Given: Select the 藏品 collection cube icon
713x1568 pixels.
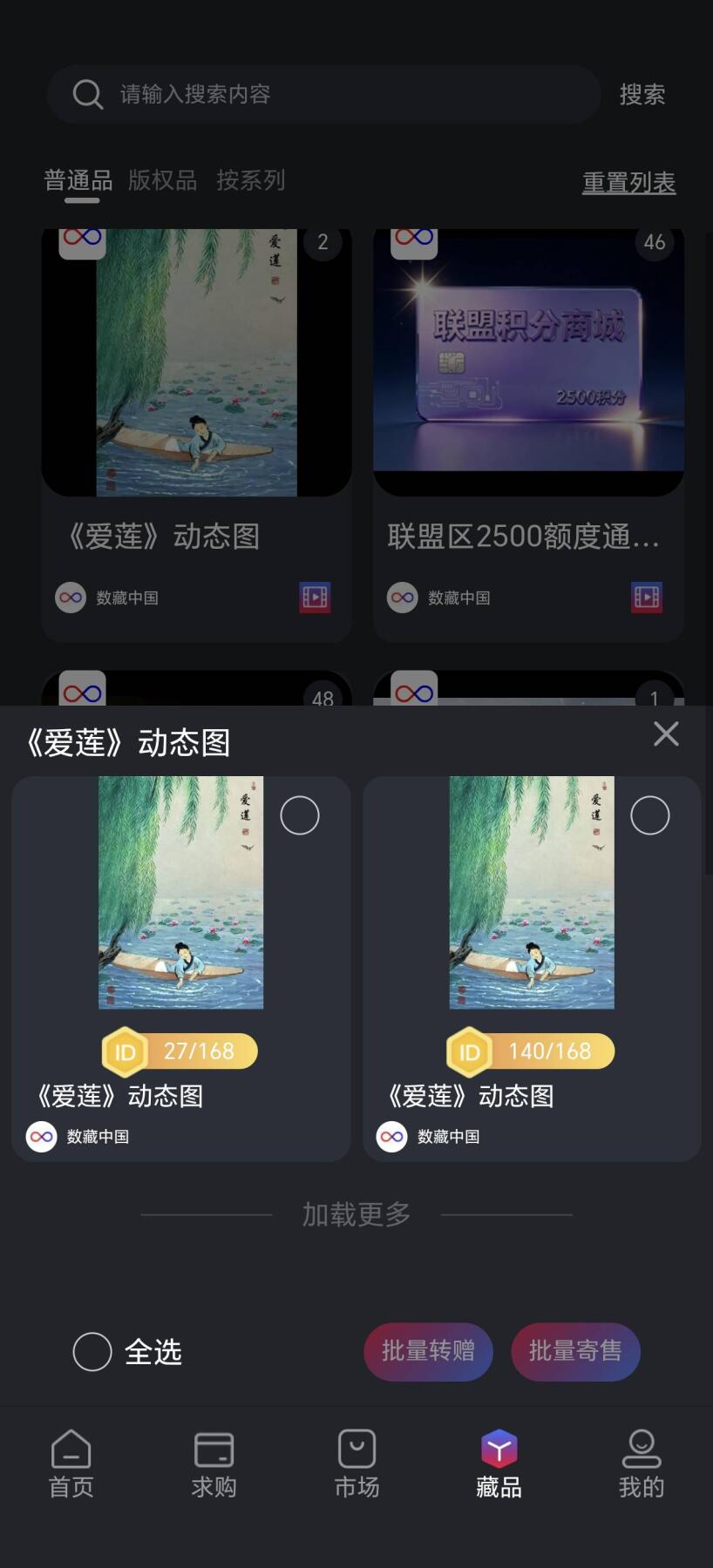Looking at the screenshot, I should (498, 1446).
